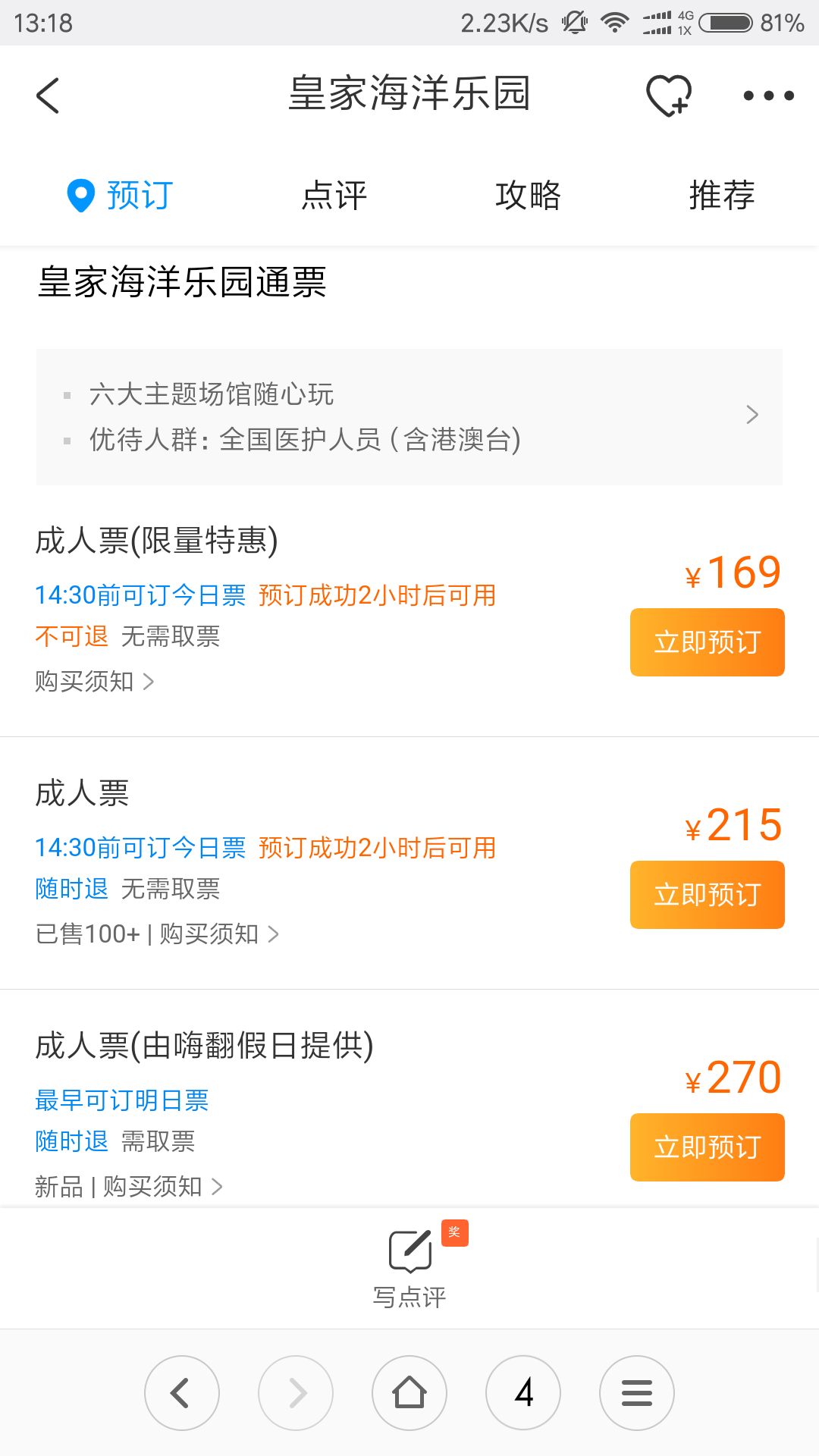
Task: Tap 立即预订 for the ¥215 成人票
Action: (x=707, y=895)
